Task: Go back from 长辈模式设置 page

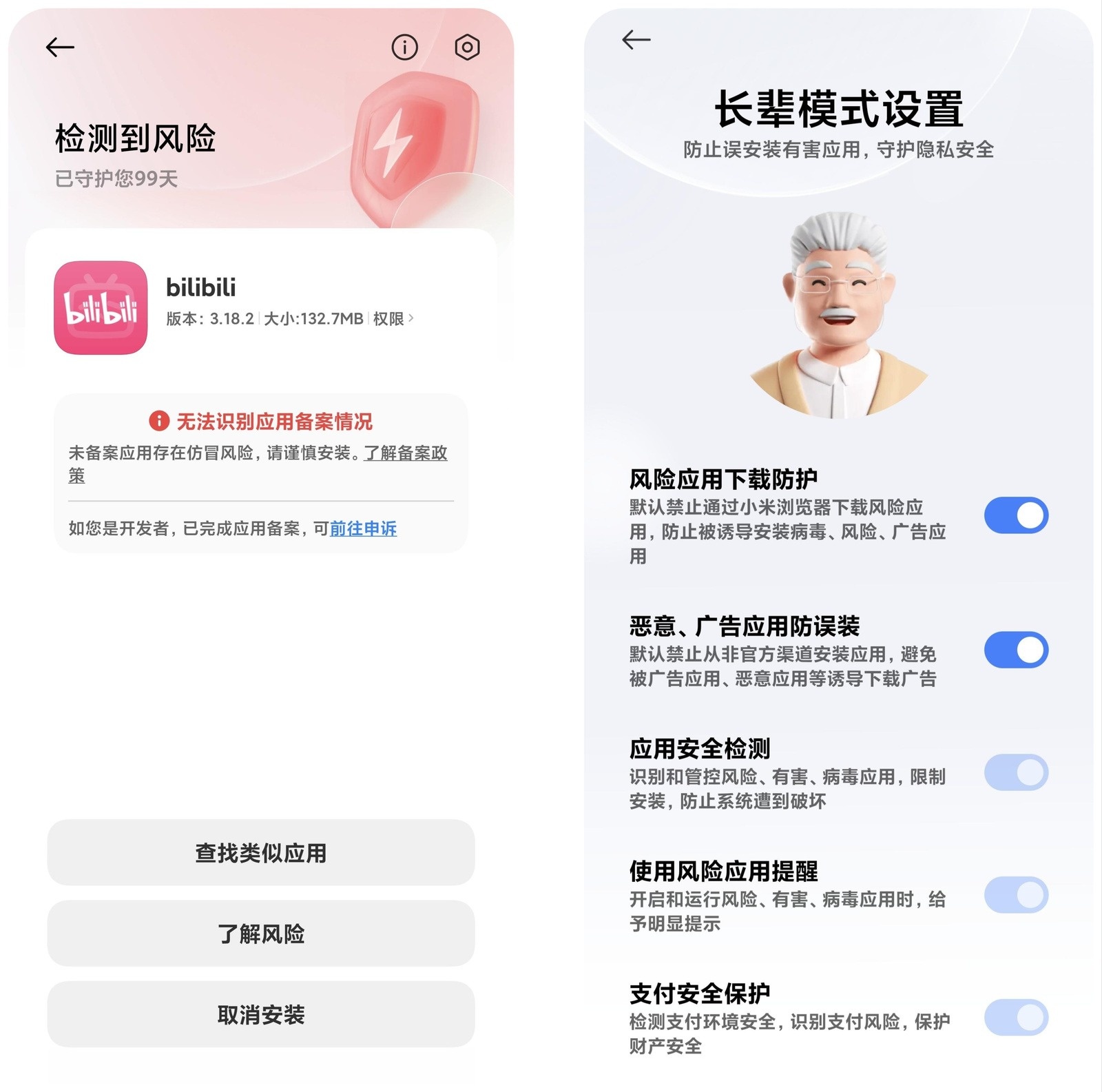Action: pyautogui.click(x=636, y=40)
